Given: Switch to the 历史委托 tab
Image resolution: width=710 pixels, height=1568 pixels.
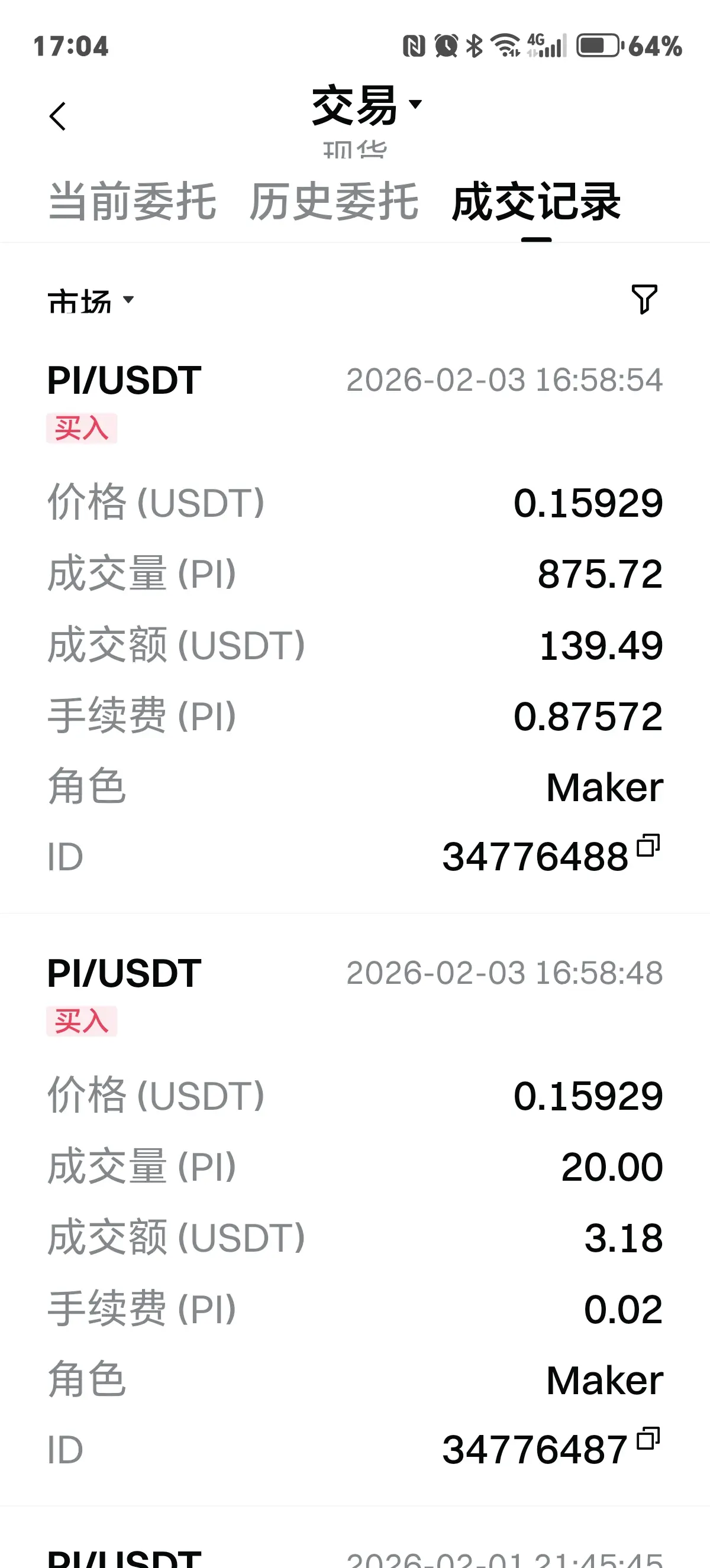Looking at the screenshot, I should click(x=334, y=202).
